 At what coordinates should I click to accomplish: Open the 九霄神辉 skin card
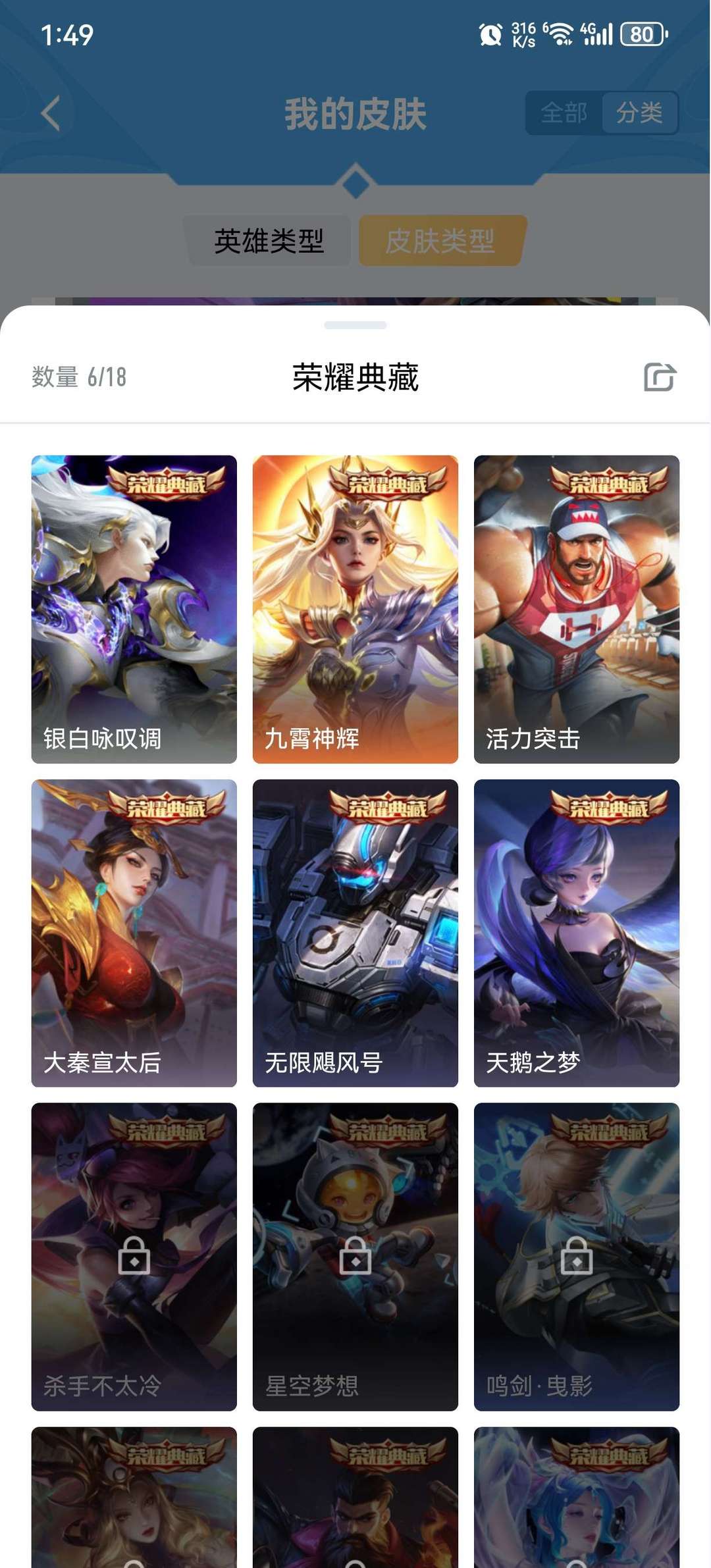coord(355,609)
